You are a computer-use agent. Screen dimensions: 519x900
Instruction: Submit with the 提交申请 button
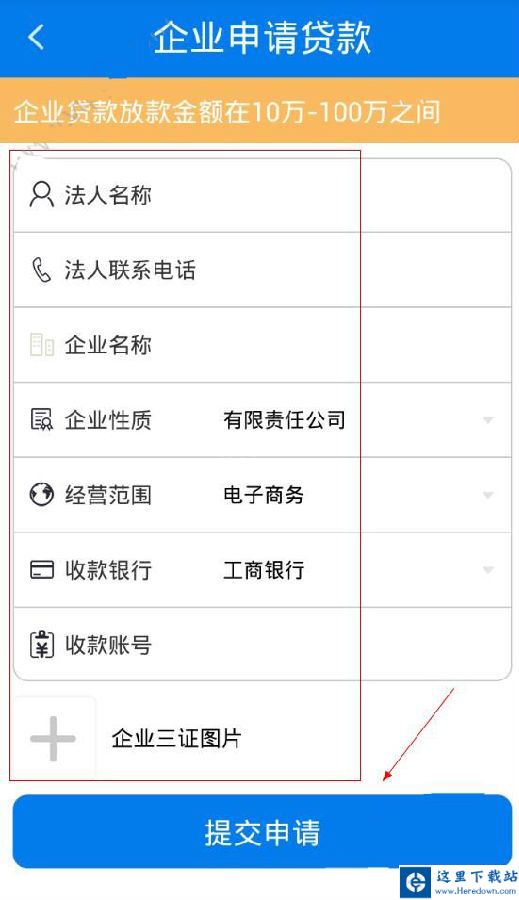click(262, 832)
